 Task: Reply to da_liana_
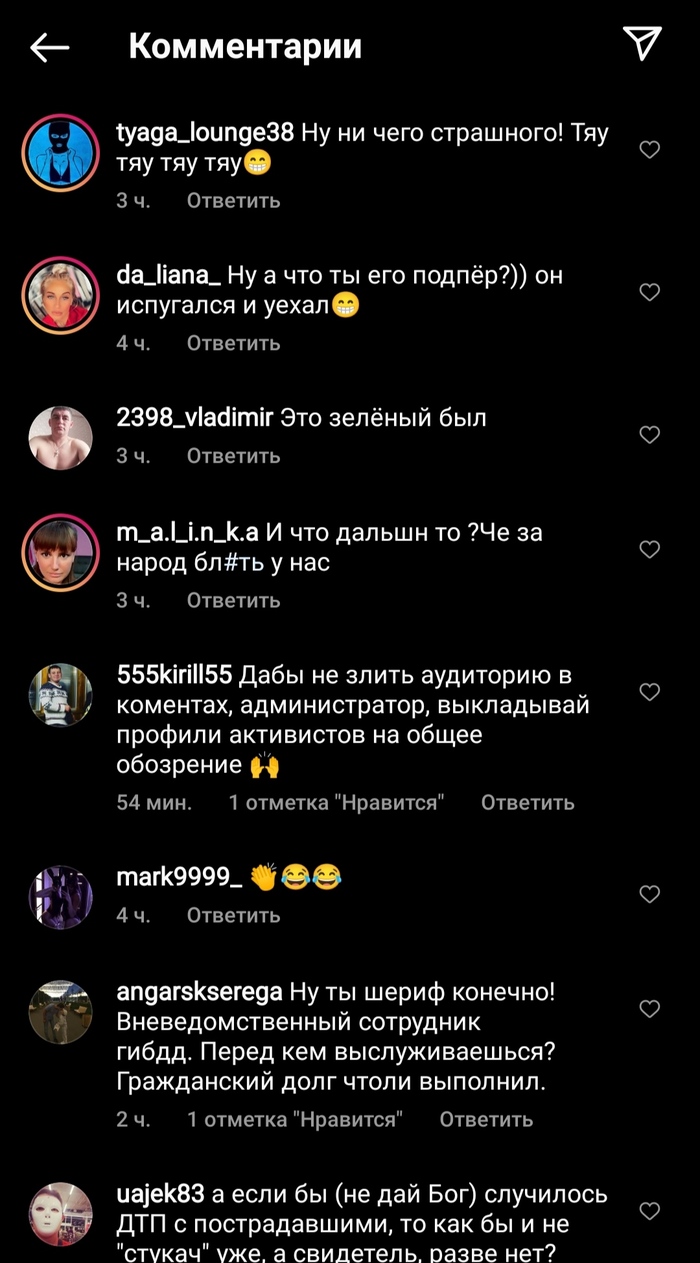pyautogui.click(x=233, y=343)
